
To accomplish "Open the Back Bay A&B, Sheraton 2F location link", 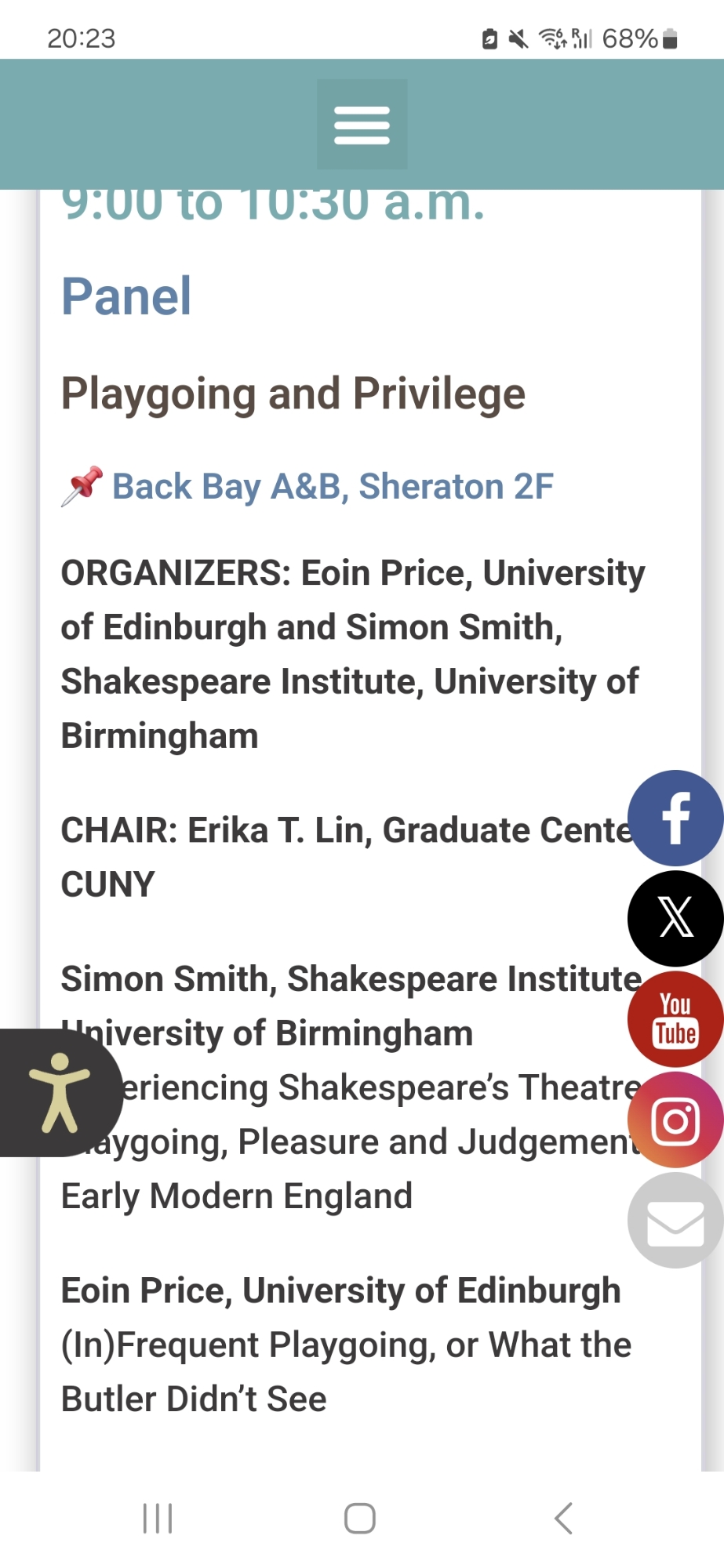I will pos(333,487).
